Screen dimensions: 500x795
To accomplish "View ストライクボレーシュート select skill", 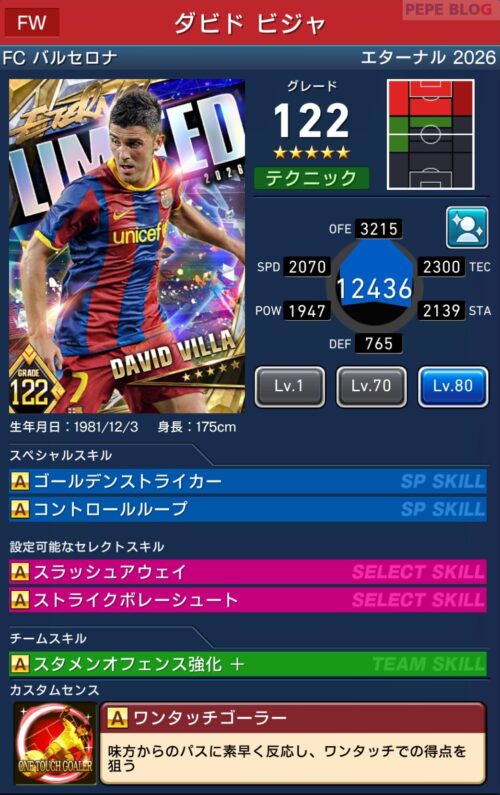I will point(248,600).
